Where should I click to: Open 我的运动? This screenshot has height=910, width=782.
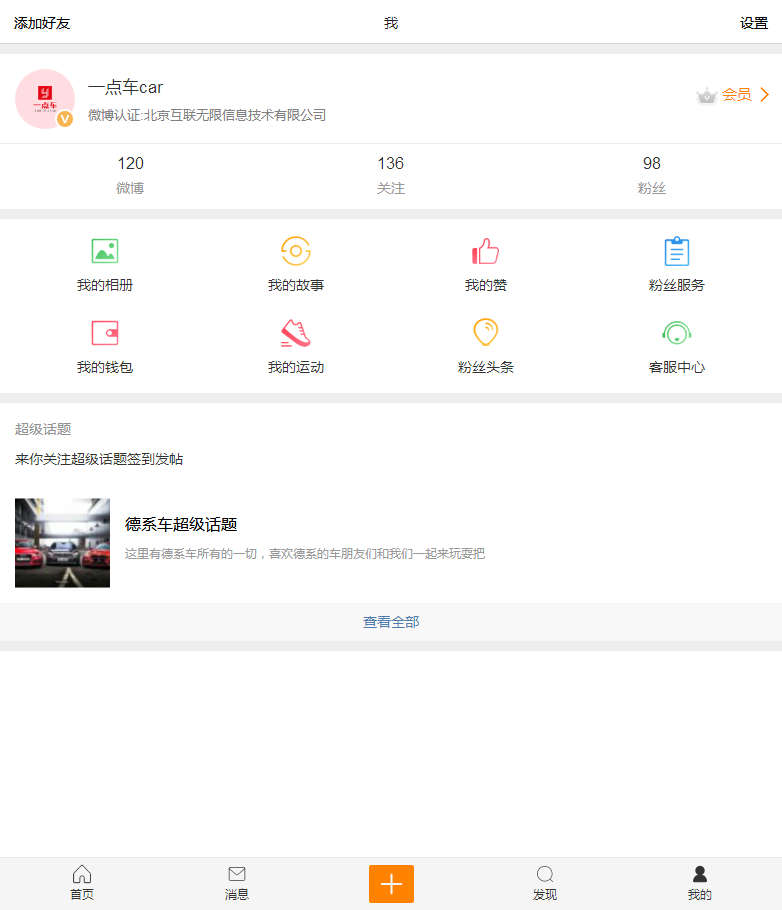click(x=296, y=347)
